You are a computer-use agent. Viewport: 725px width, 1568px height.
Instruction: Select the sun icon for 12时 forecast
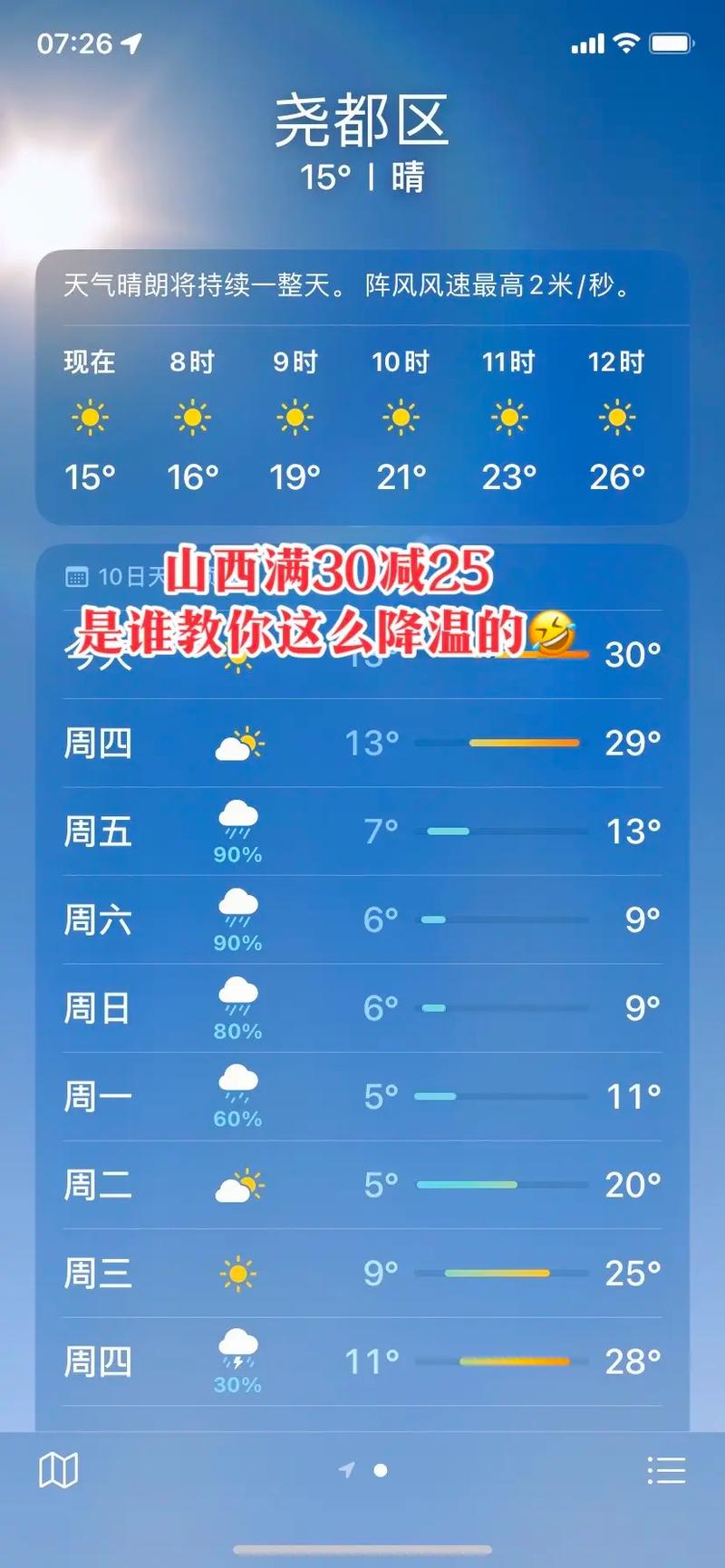pos(618,417)
